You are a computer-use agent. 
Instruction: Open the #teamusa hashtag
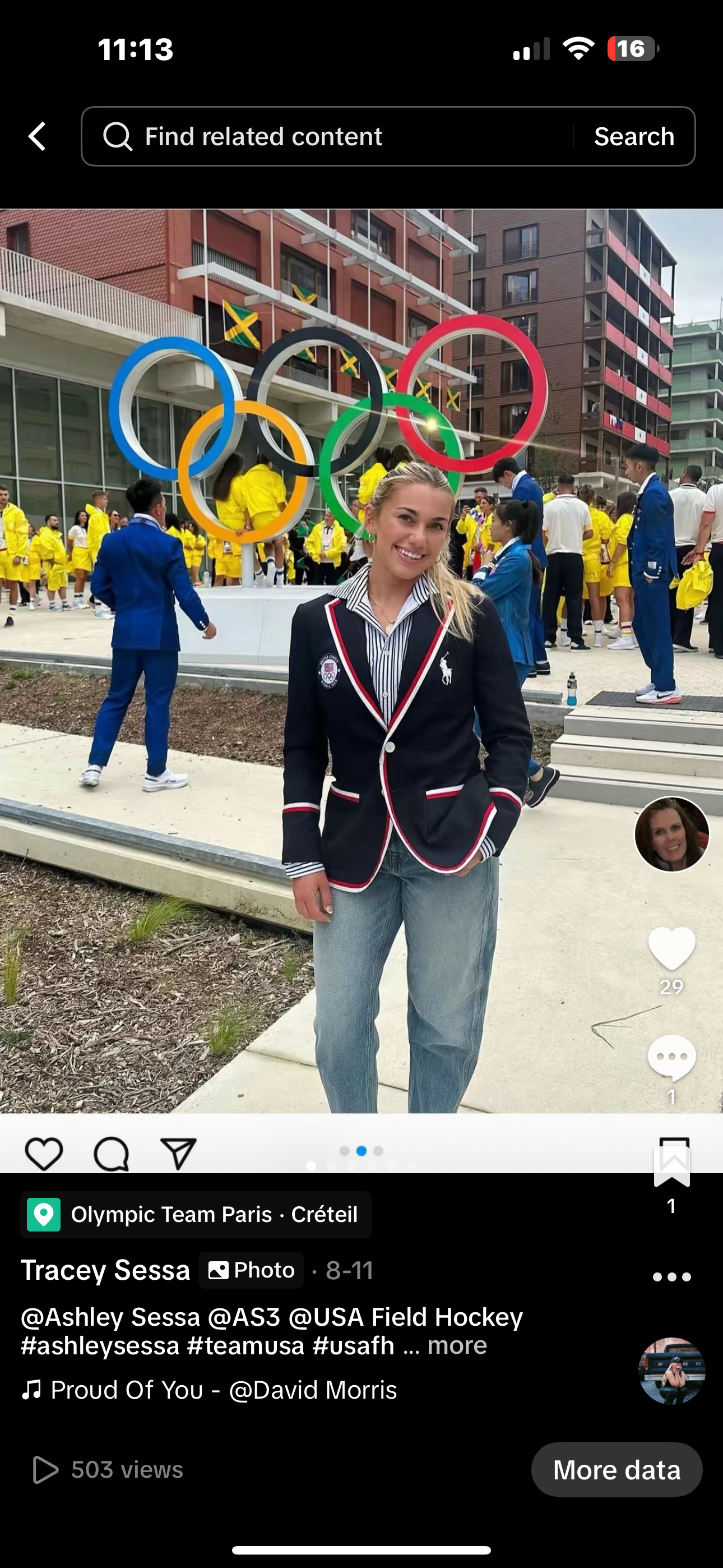pyautogui.click(x=246, y=1345)
